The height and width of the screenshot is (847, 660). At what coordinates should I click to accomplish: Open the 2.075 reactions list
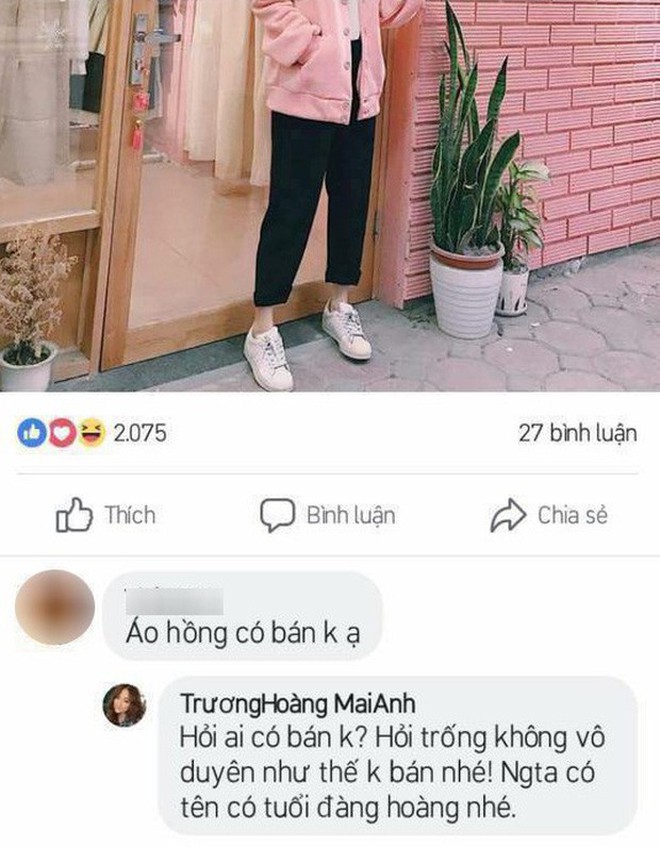pos(92,434)
